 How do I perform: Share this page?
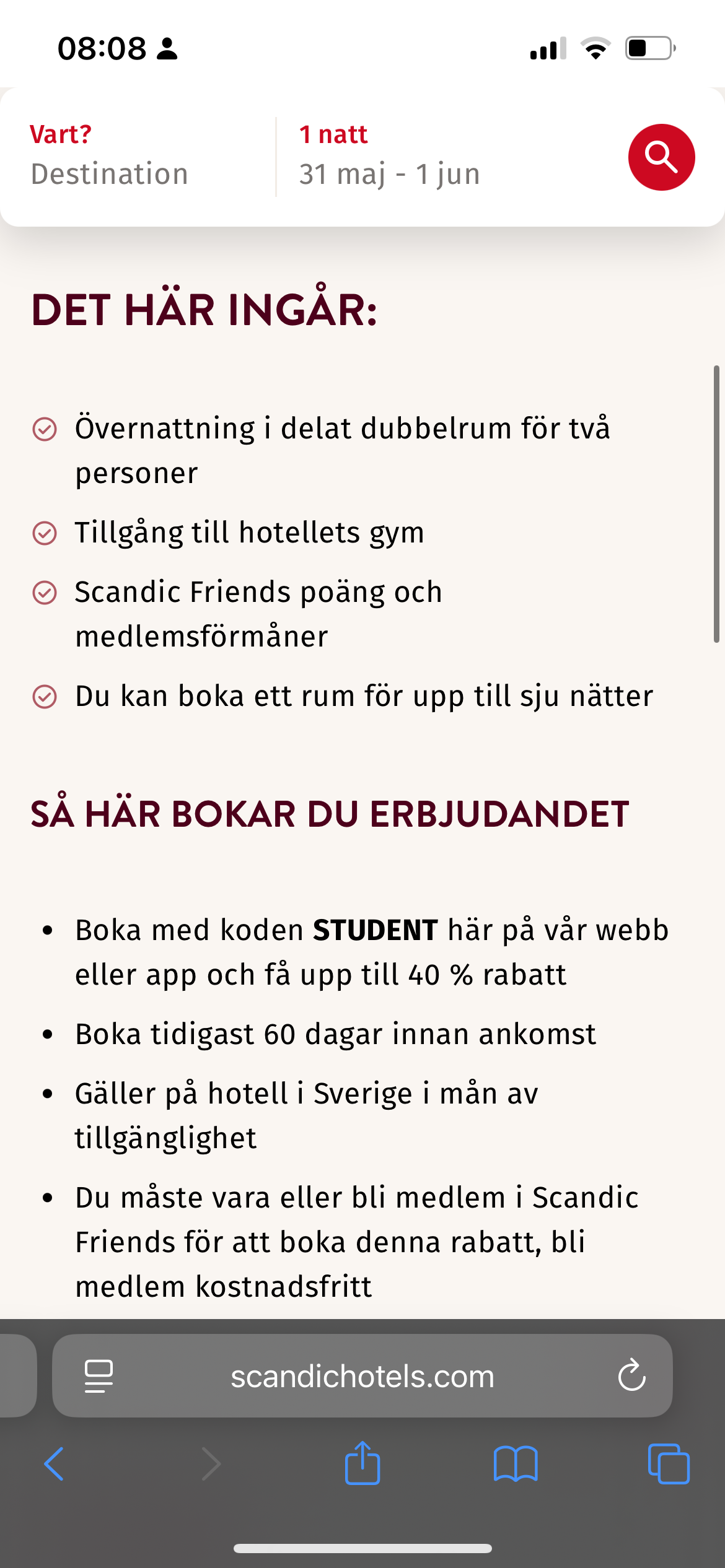362,1464
